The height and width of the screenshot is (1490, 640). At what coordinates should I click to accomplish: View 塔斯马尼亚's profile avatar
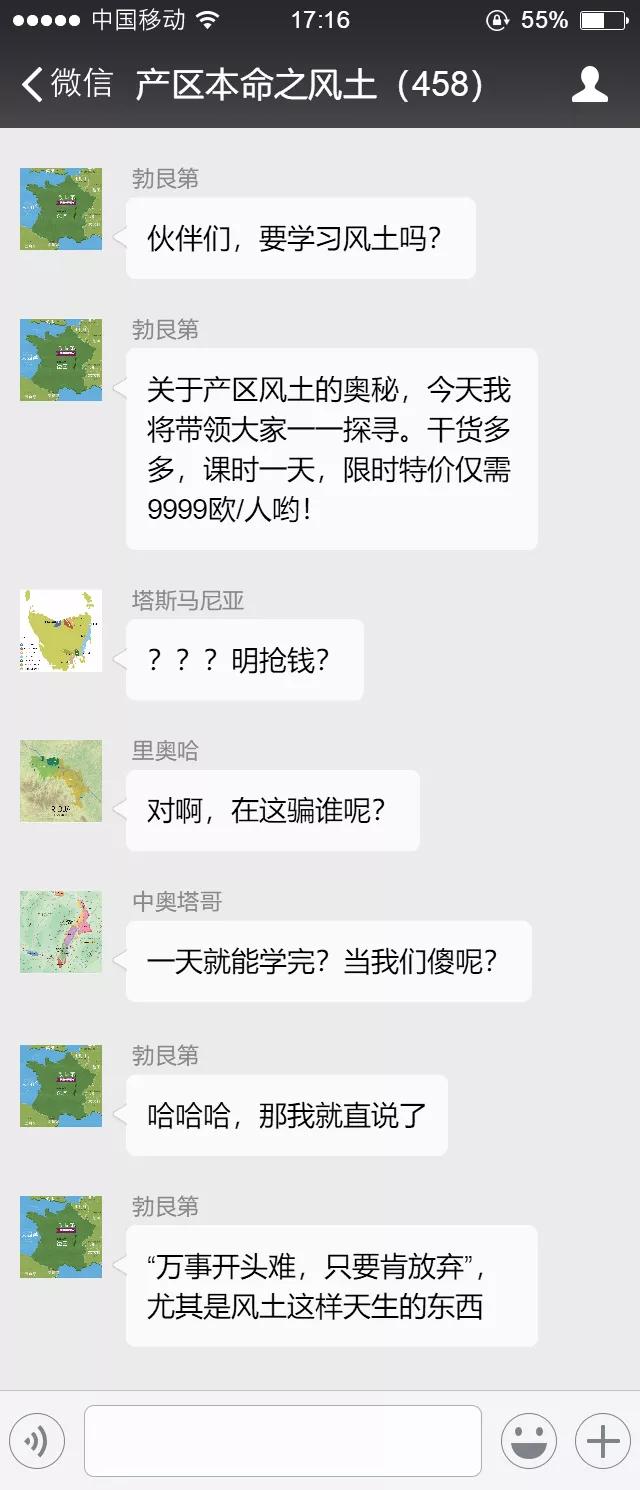point(61,630)
